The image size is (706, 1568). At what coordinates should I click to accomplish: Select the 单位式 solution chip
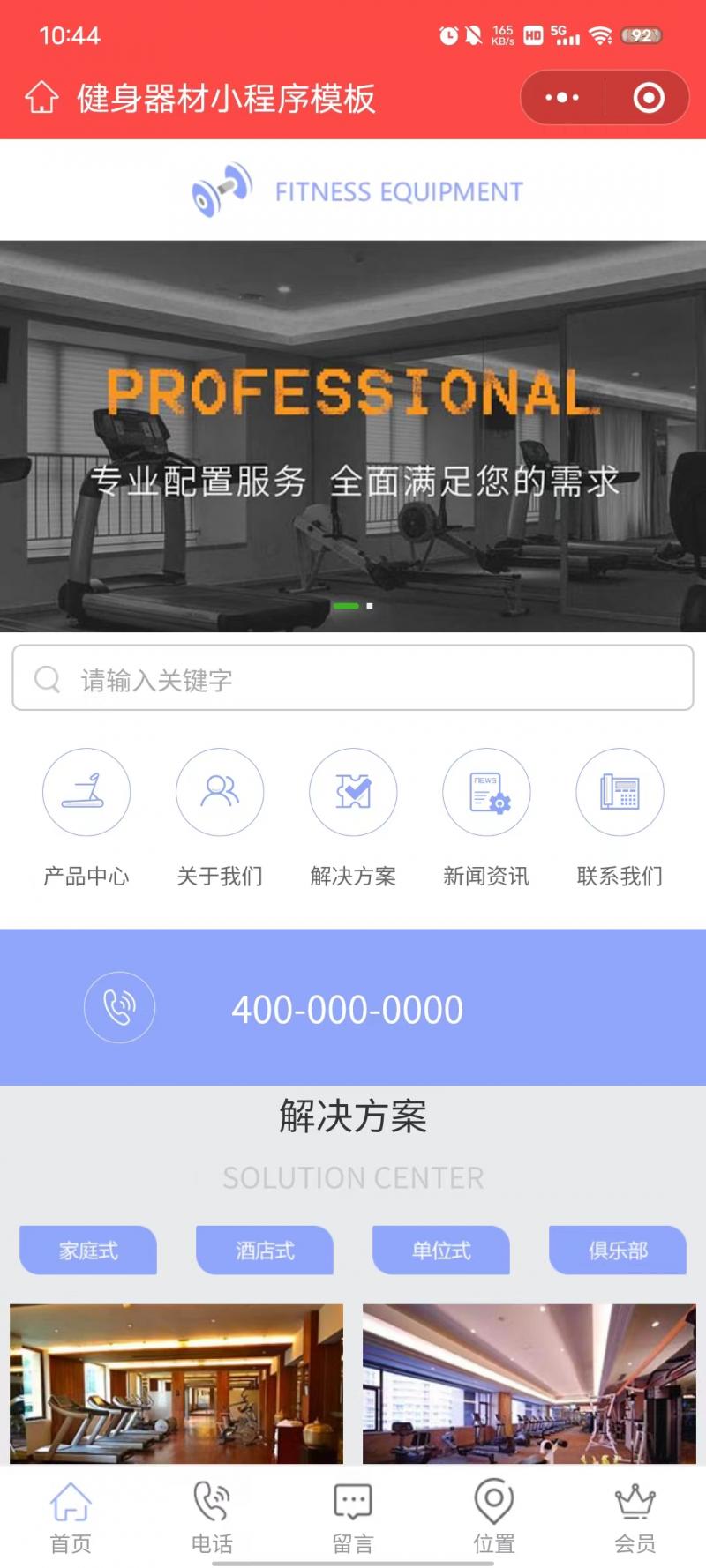point(441,1250)
